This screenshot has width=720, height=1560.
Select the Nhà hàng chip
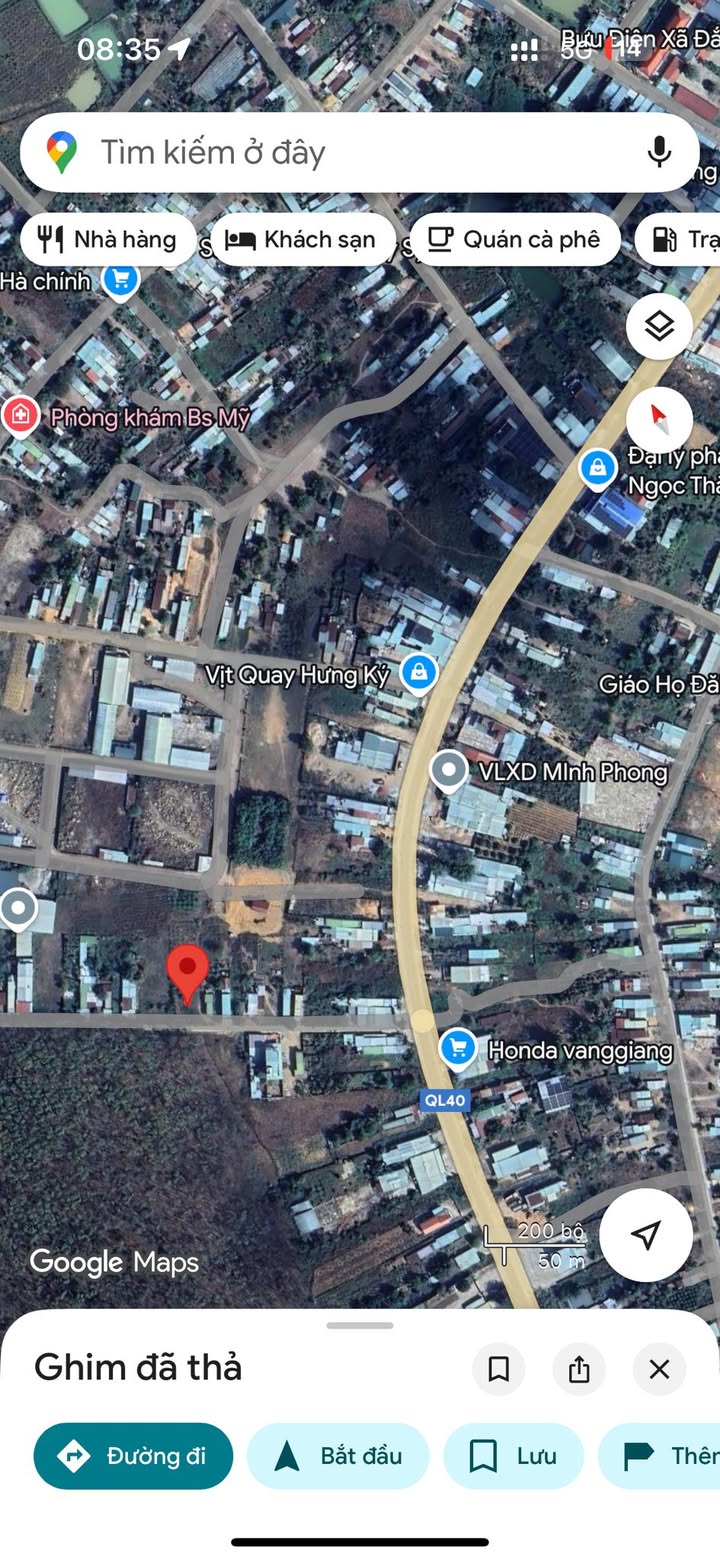click(x=107, y=240)
